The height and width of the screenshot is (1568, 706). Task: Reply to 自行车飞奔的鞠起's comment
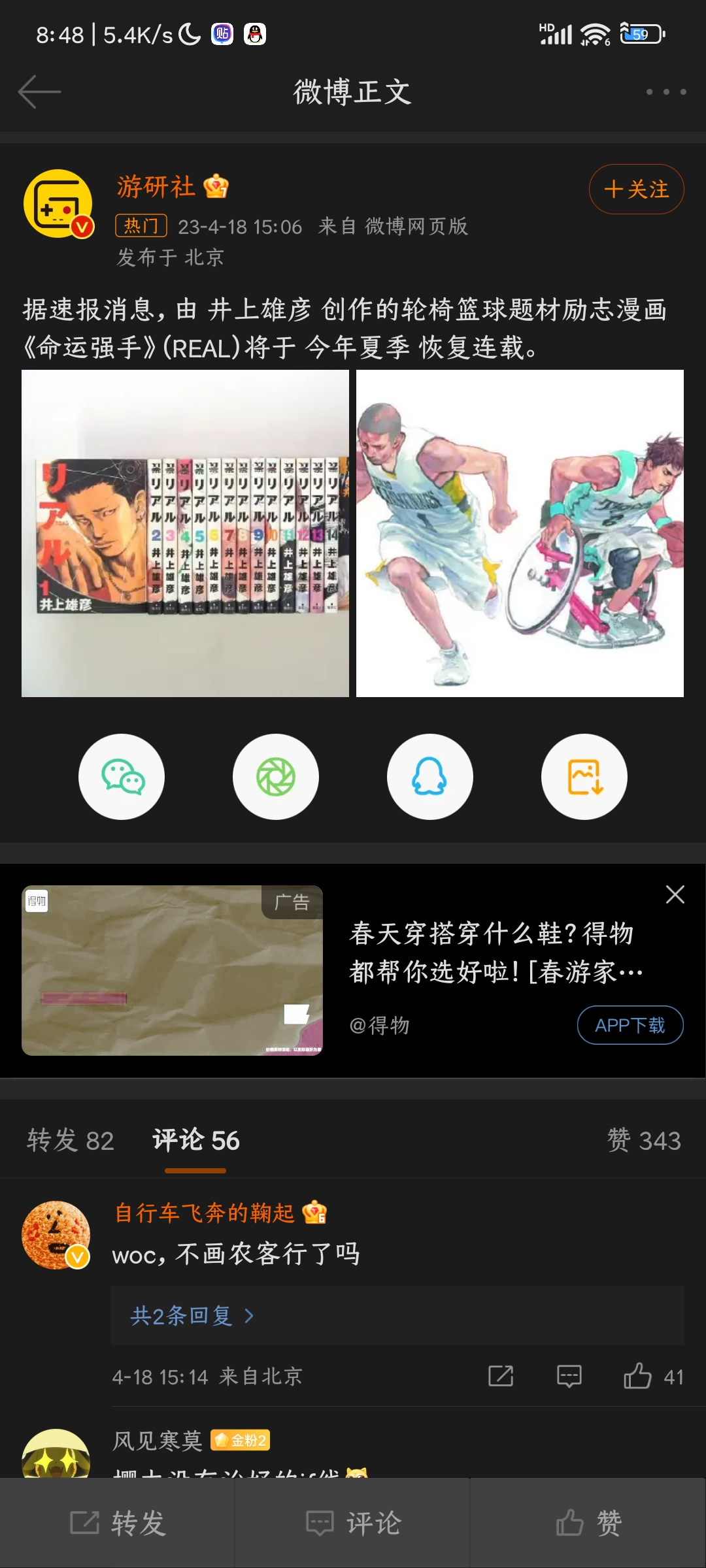click(569, 1377)
